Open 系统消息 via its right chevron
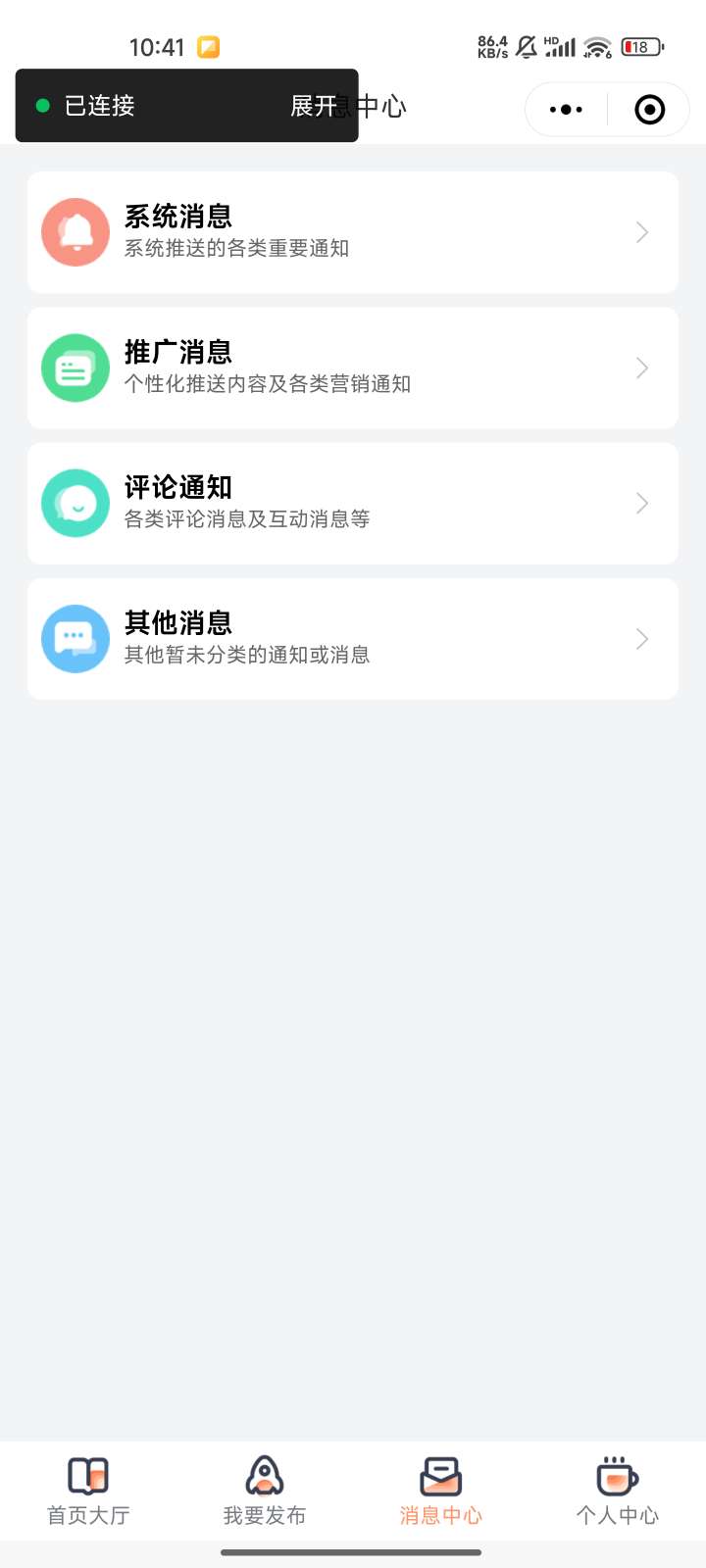Image resolution: width=706 pixels, height=1568 pixels. tap(641, 232)
